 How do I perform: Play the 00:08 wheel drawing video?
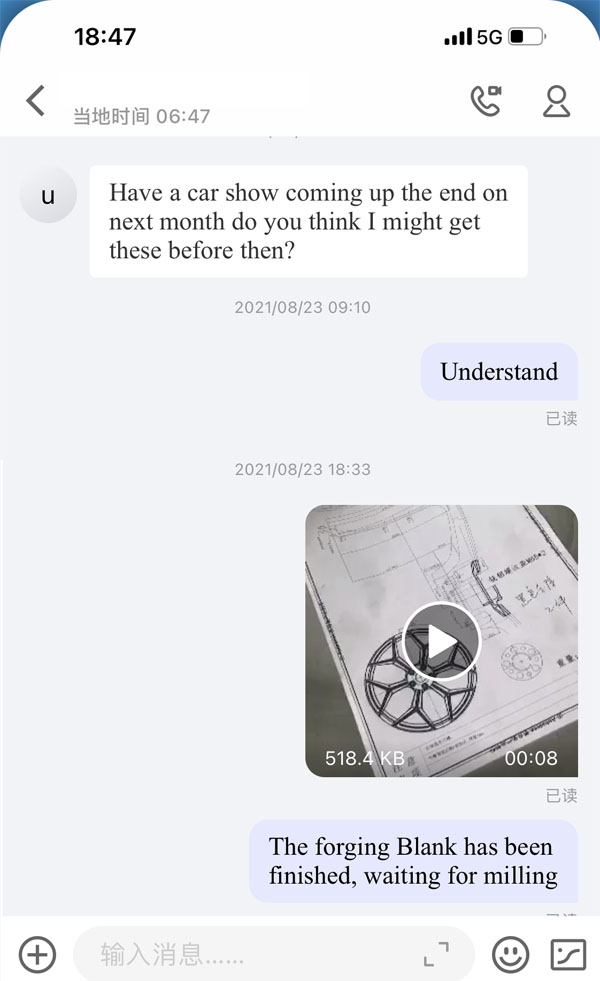[441, 641]
